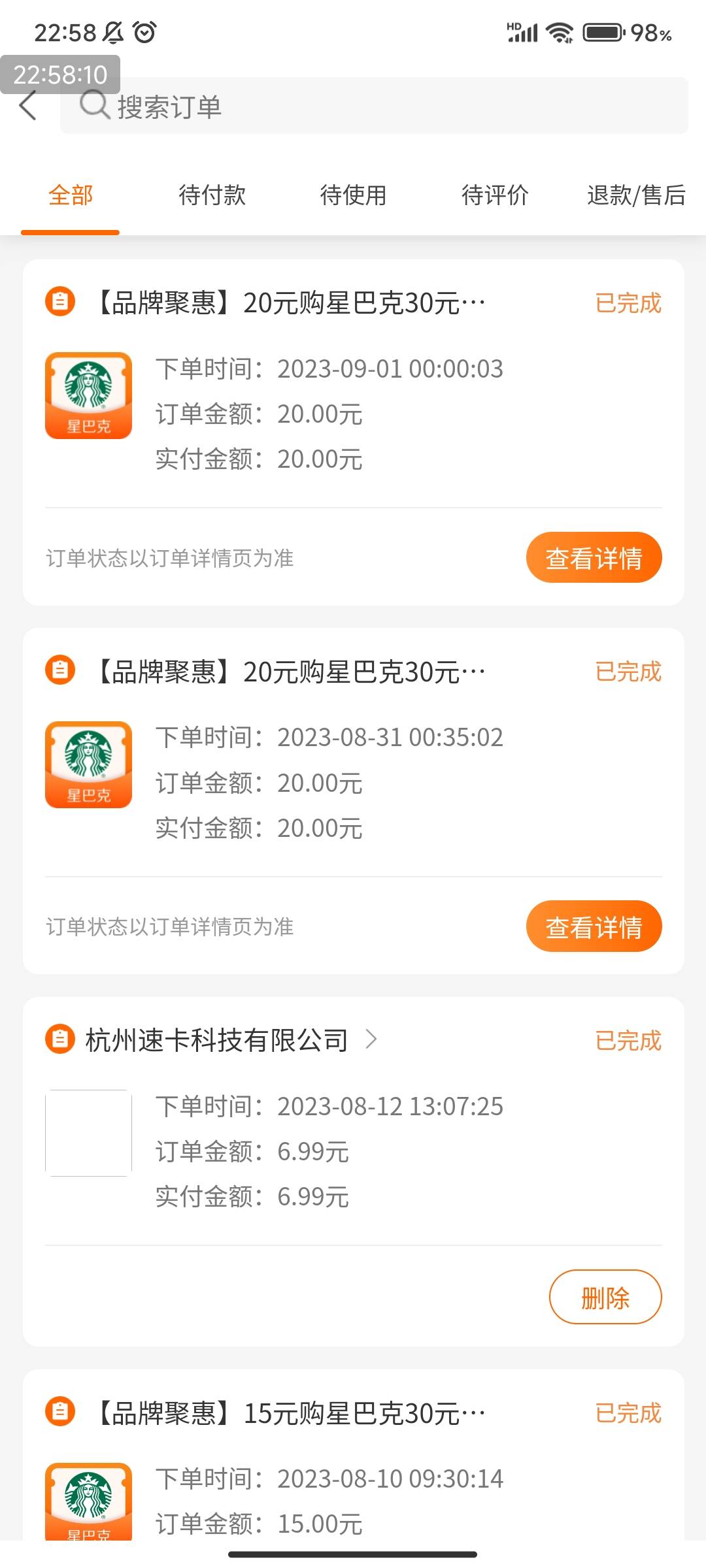Open the 2023-08-12 13:07:25 order card
The height and width of the screenshot is (1568, 706).
point(354,1171)
